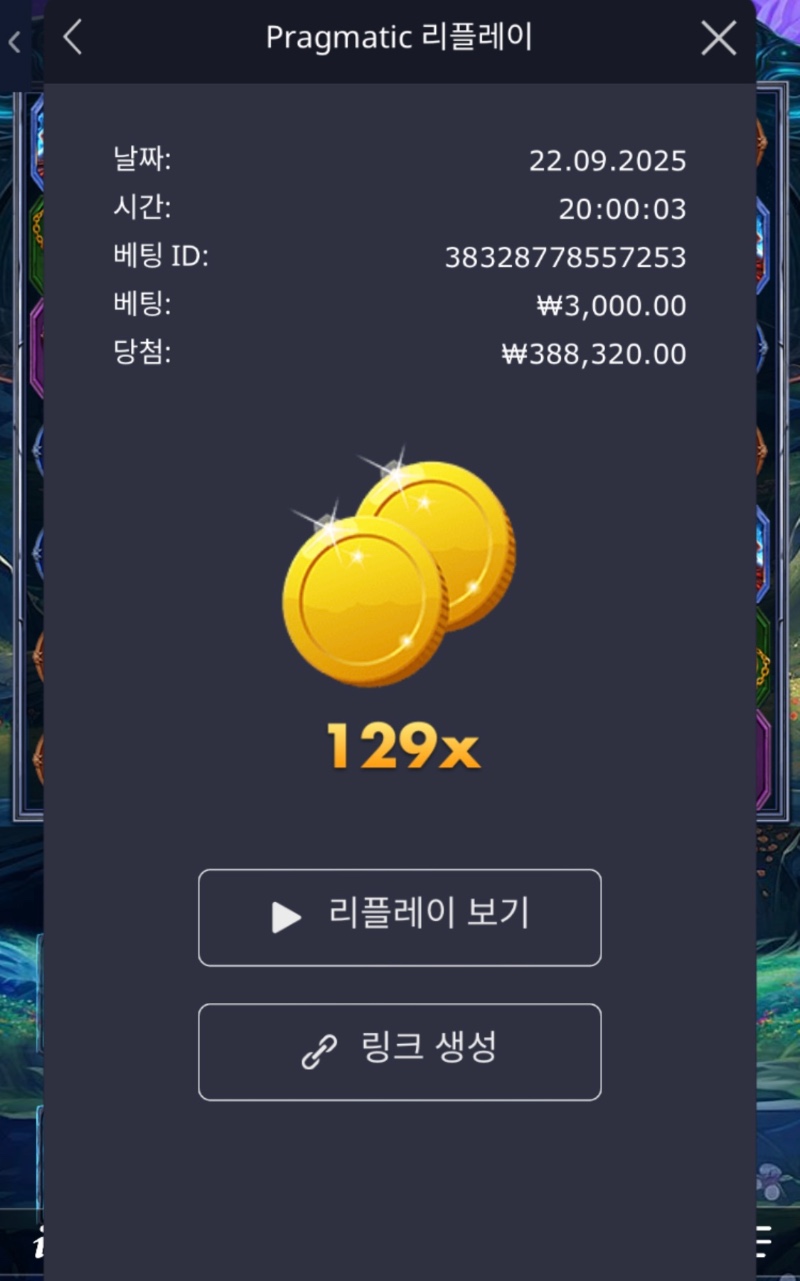Viewport: 800px width, 1281px height.
Task: Watch the replay via 리플레이 보기
Action: pos(399,917)
